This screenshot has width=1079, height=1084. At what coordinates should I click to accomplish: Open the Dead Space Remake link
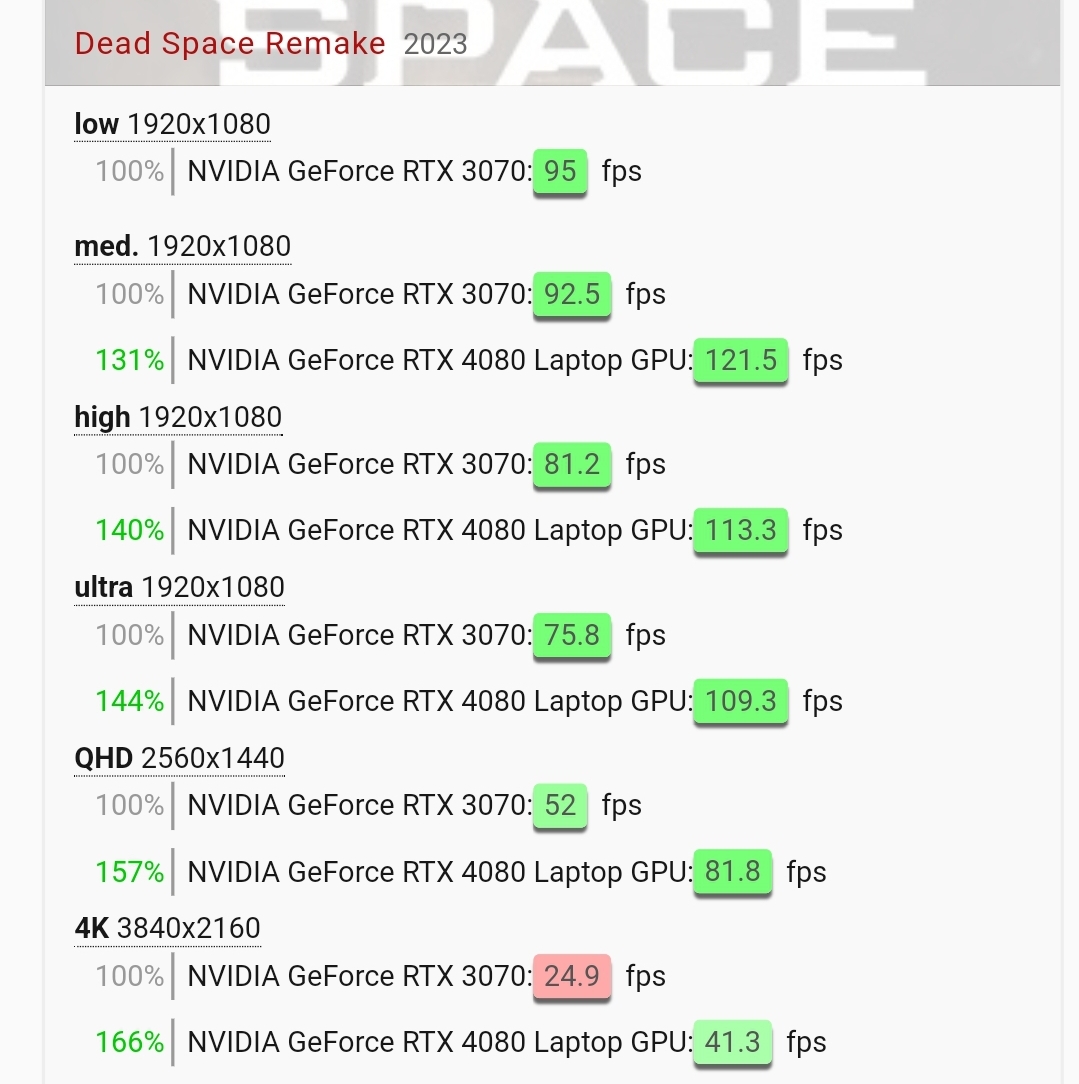230,44
